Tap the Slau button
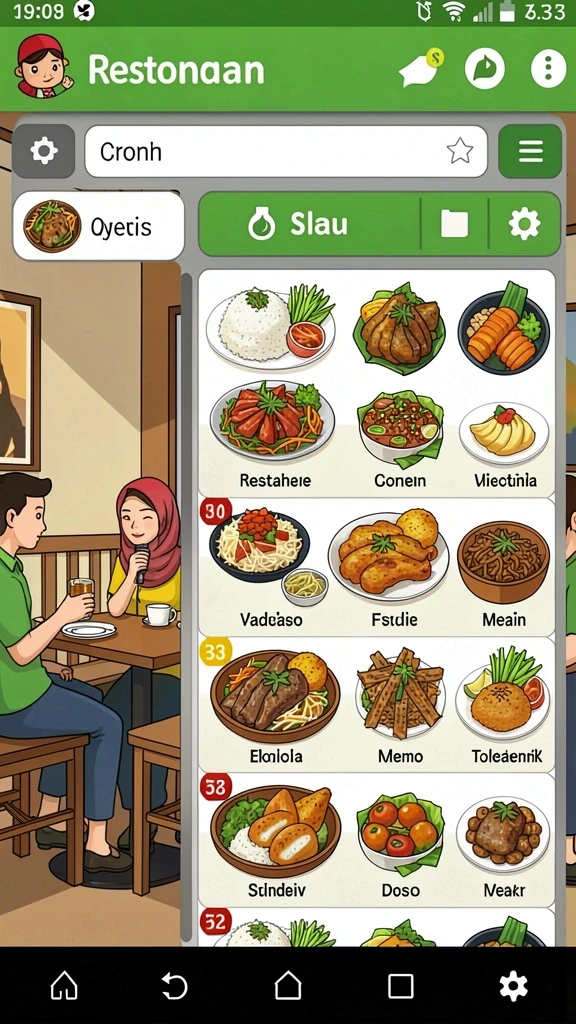The width and height of the screenshot is (576, 1024). [308, 224]
